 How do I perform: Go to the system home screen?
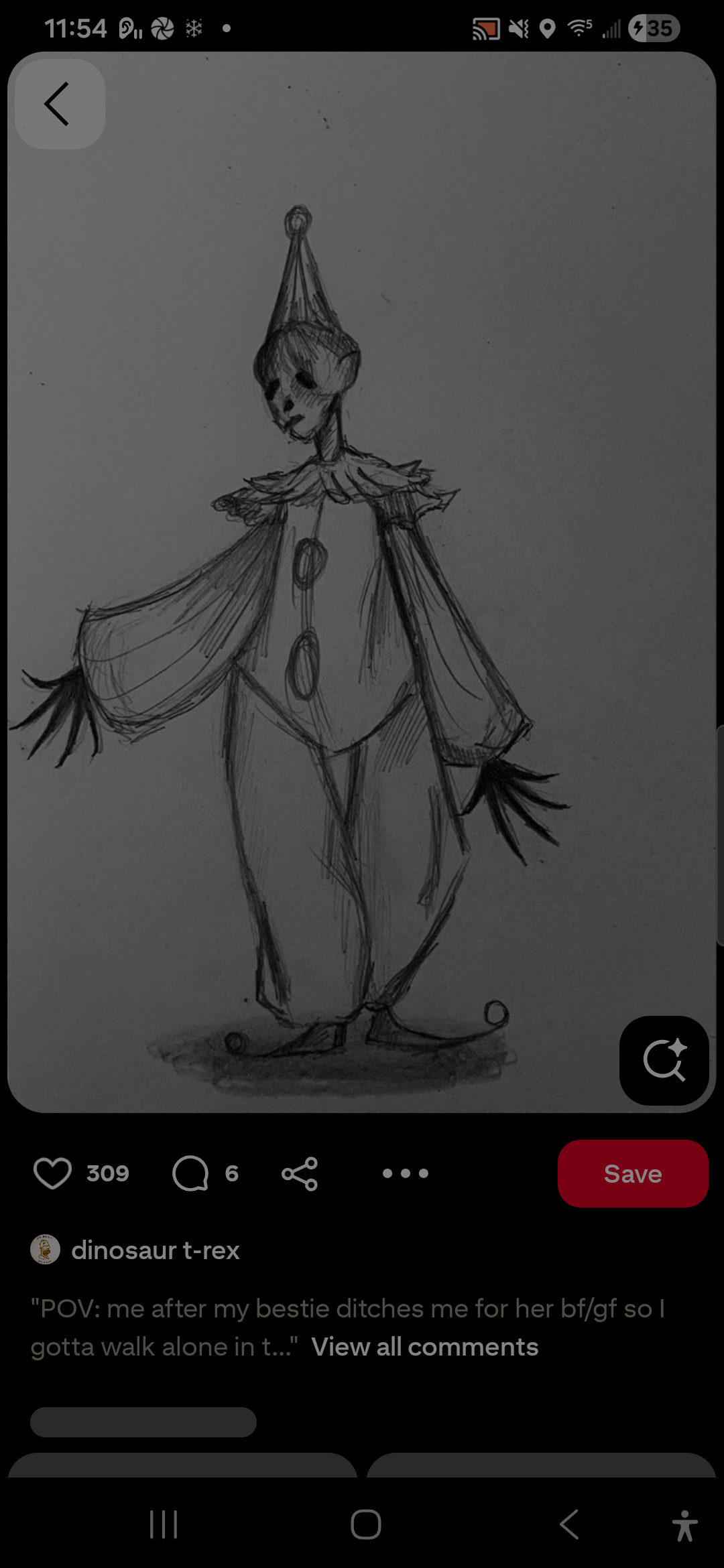pyautogui.click(x=365, y=1524)
